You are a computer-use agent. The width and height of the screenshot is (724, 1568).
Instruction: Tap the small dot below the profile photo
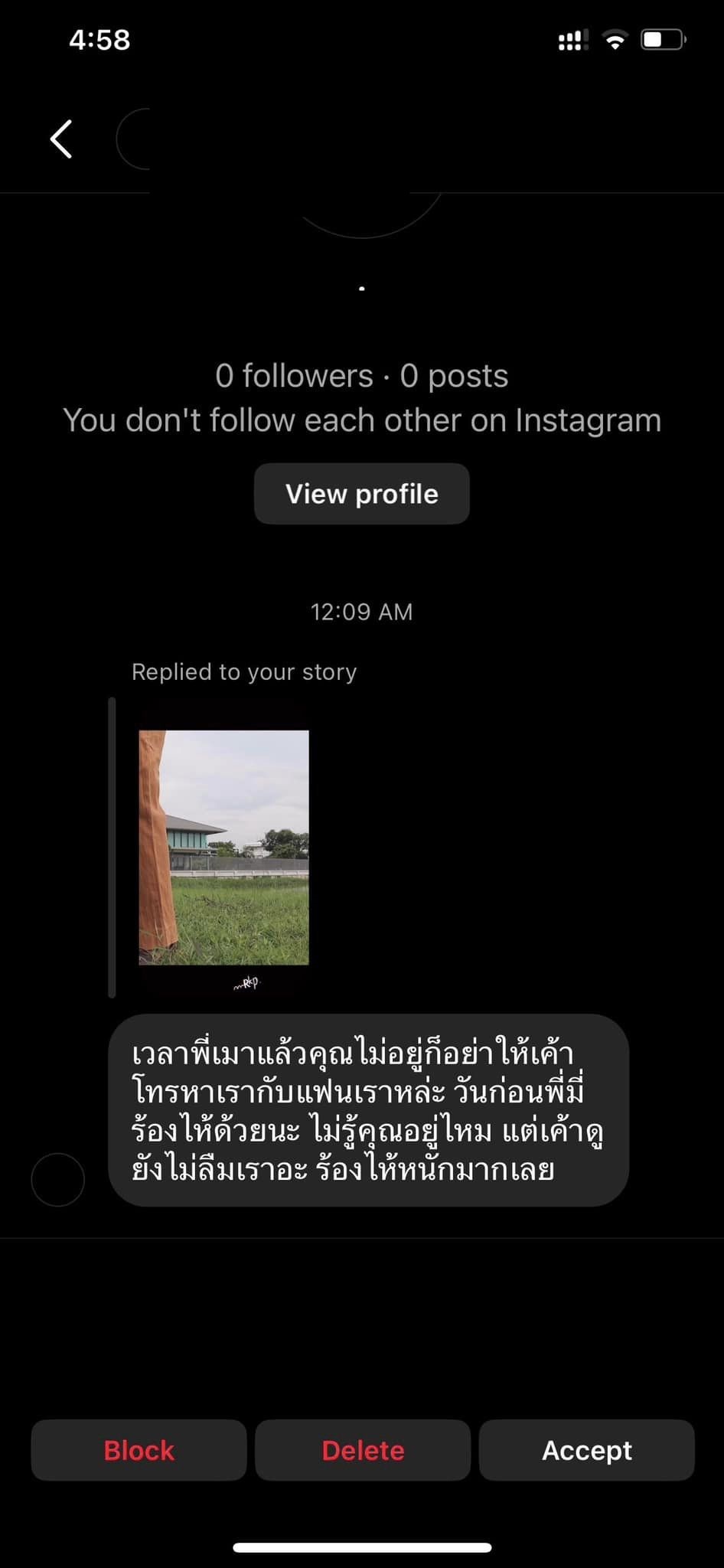pos(361,287)
